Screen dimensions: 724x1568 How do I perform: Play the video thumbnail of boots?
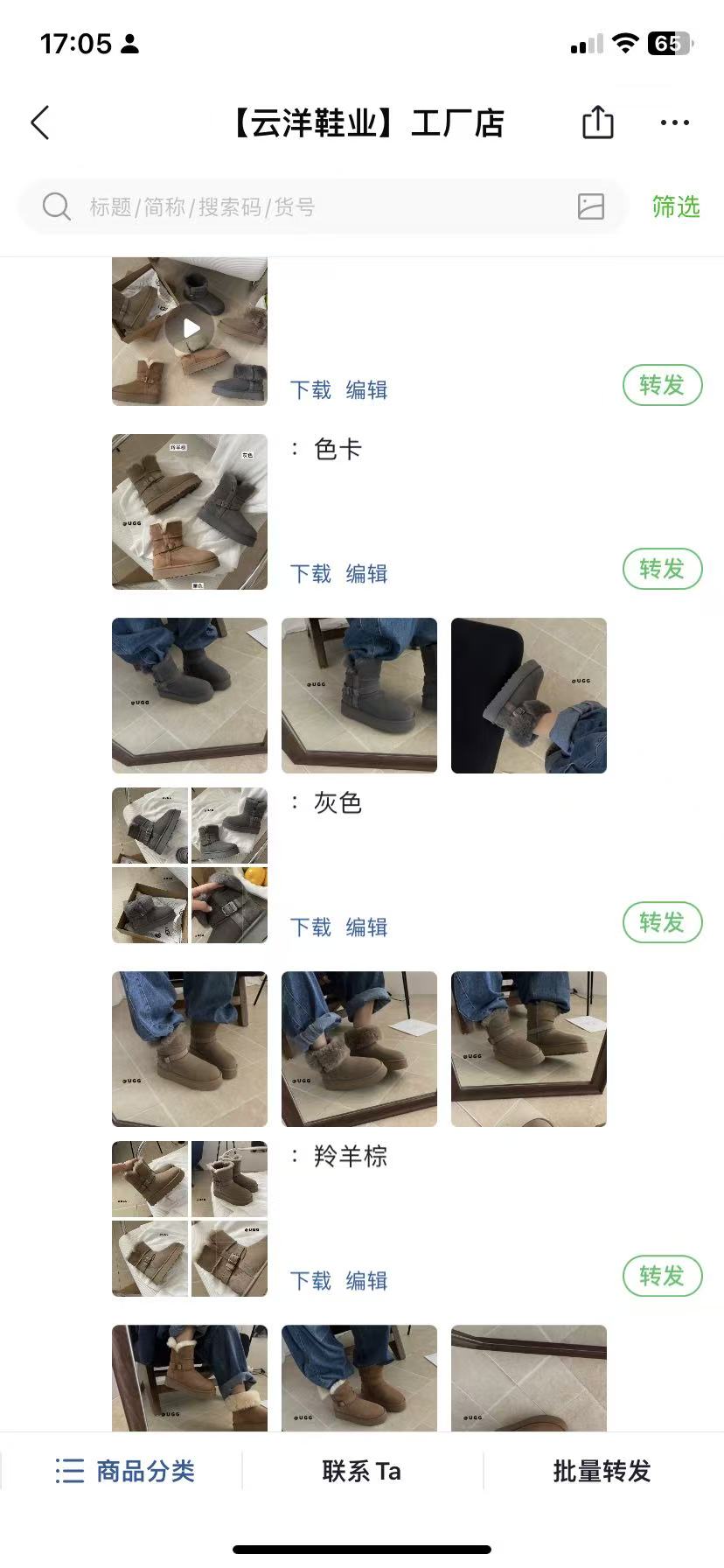(x=190, y=330)
